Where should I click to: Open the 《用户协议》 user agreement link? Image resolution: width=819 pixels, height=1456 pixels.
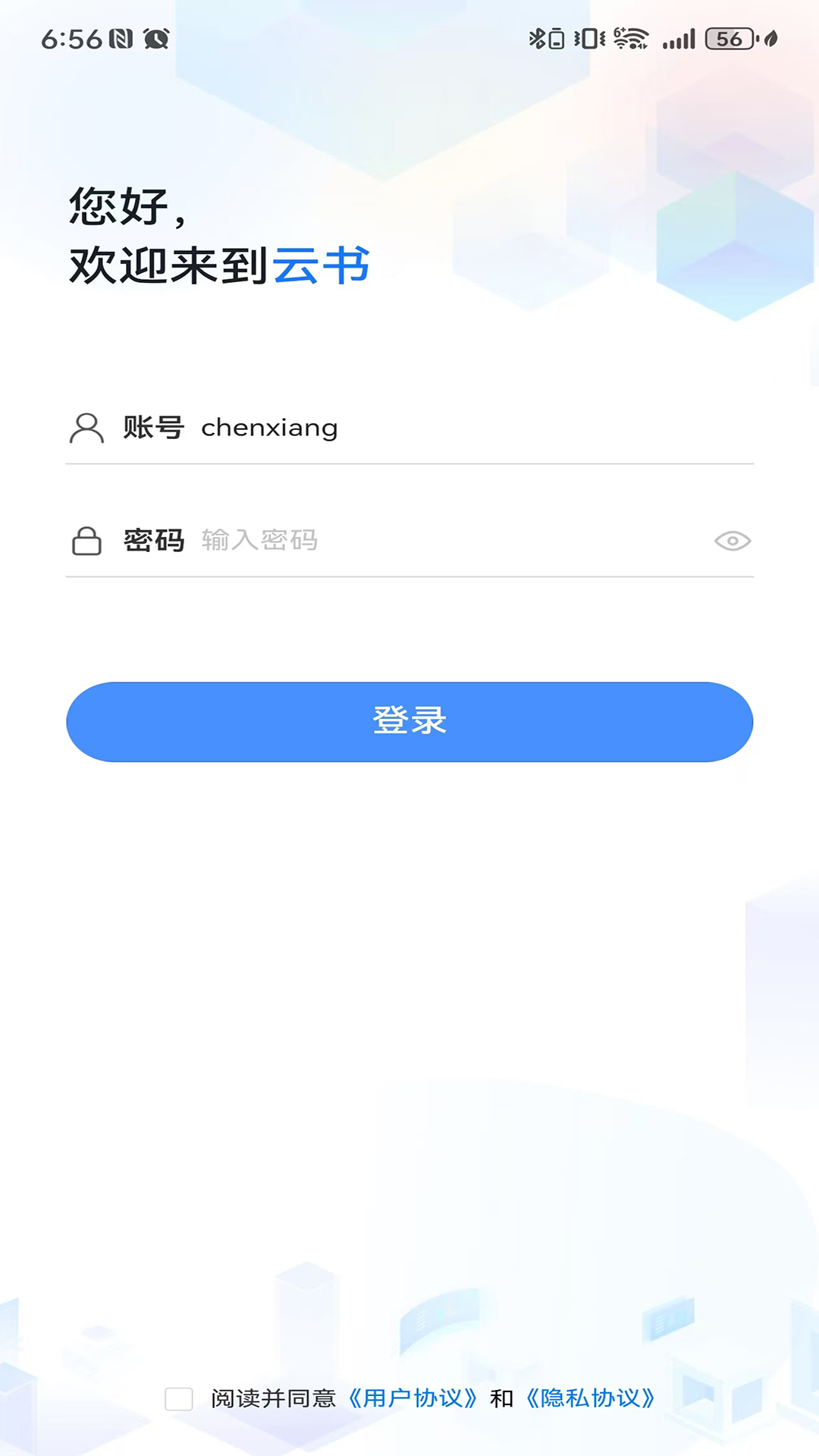[x=413, y=1398]
